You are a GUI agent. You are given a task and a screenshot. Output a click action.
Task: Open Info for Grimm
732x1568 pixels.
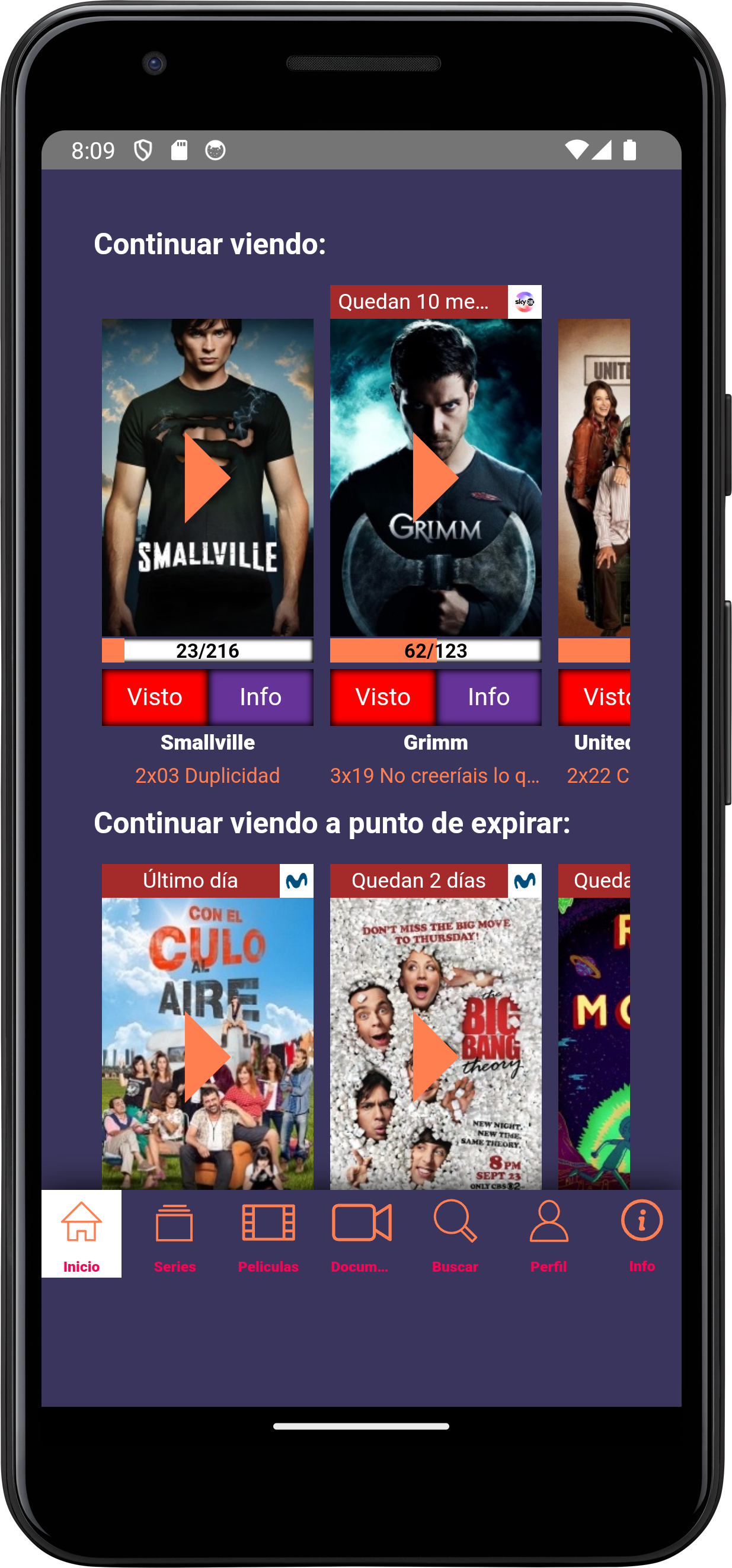[488, 697]
